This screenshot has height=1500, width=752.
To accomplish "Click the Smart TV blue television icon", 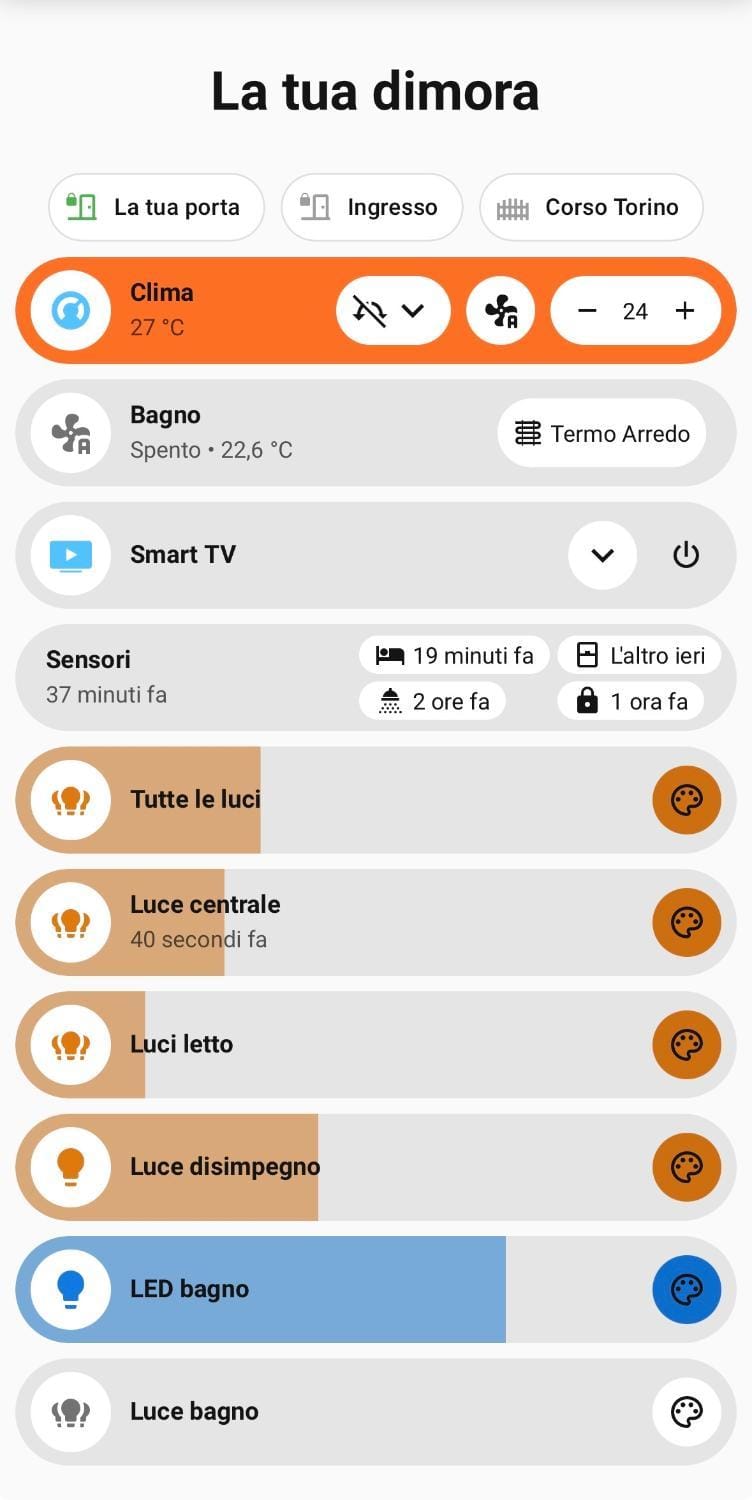I will click(x=70, y=554).
